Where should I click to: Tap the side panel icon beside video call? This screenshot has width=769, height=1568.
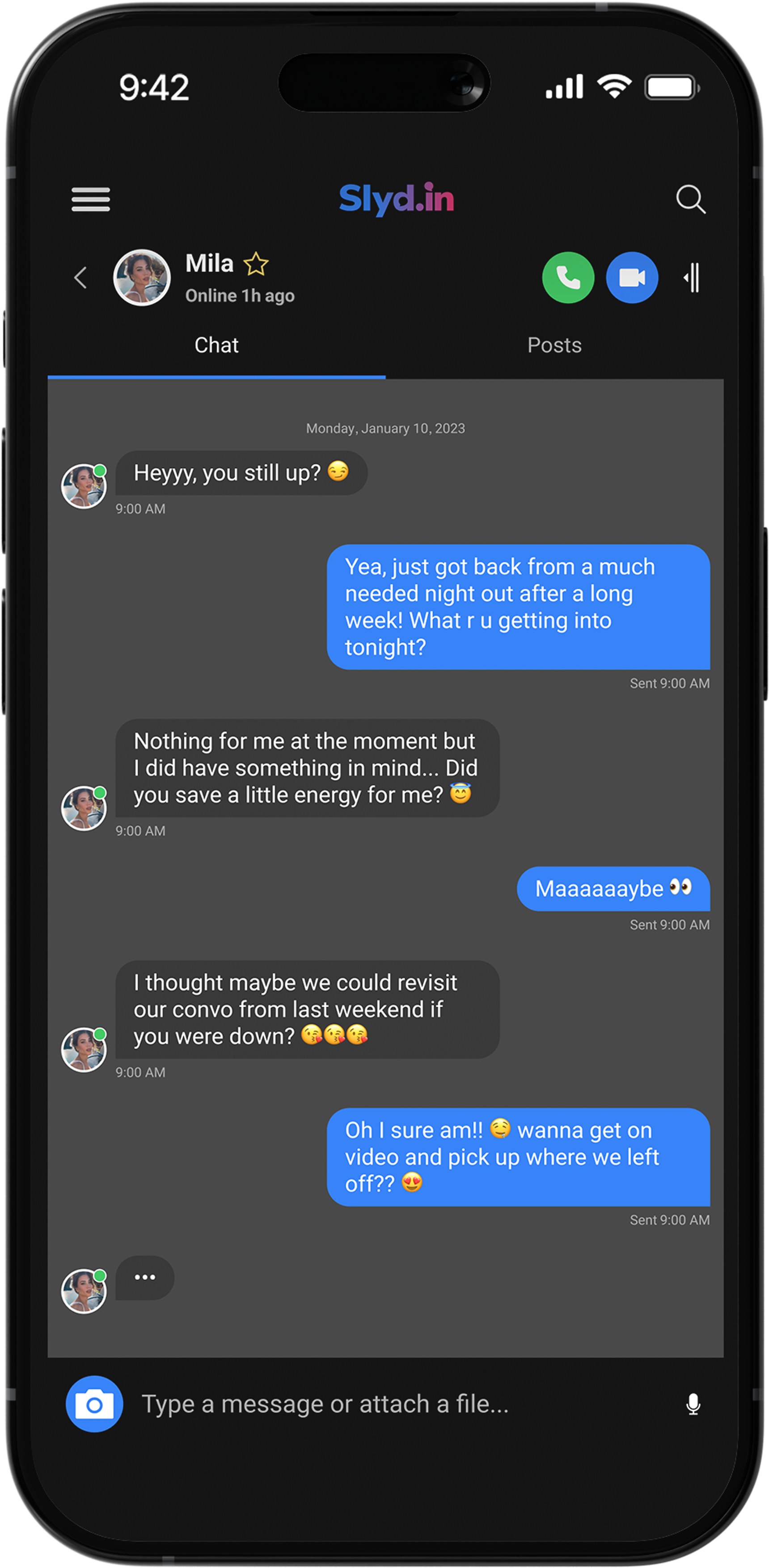point(692,278)
